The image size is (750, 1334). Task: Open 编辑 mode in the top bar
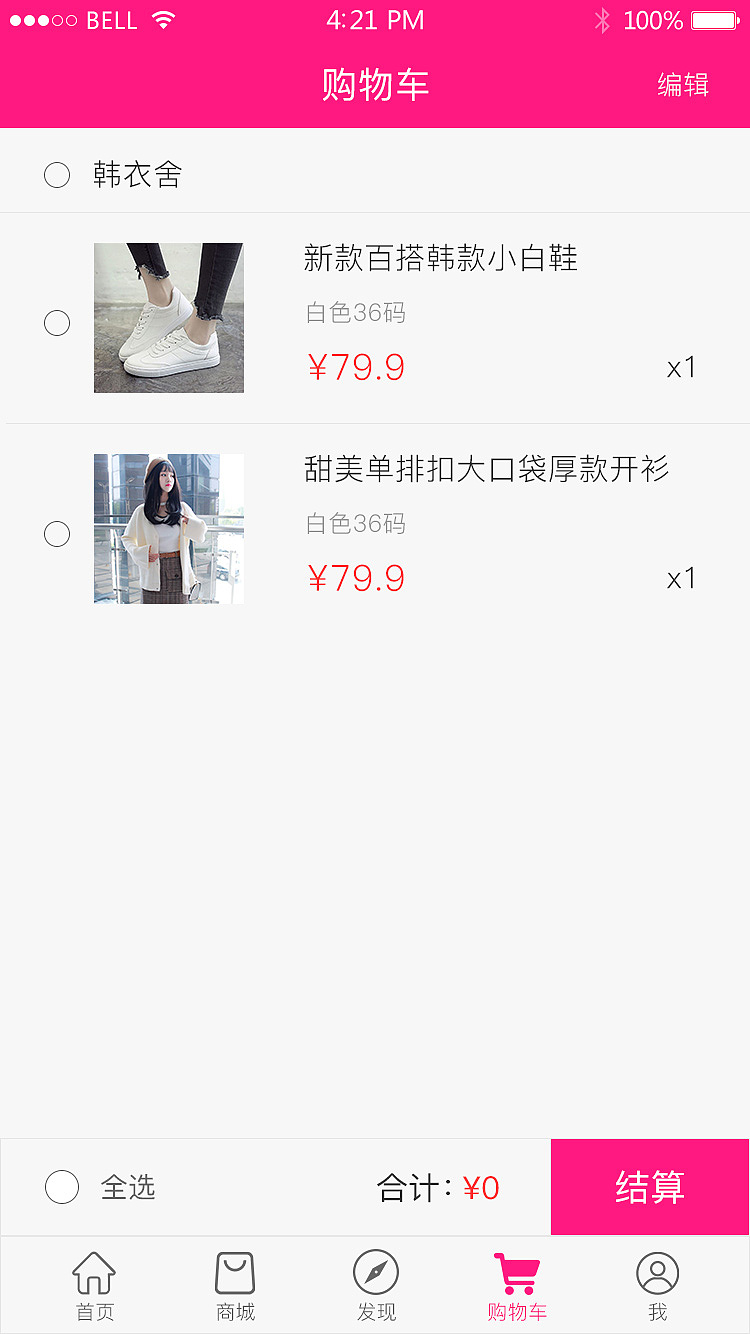(x=684, y=86)
